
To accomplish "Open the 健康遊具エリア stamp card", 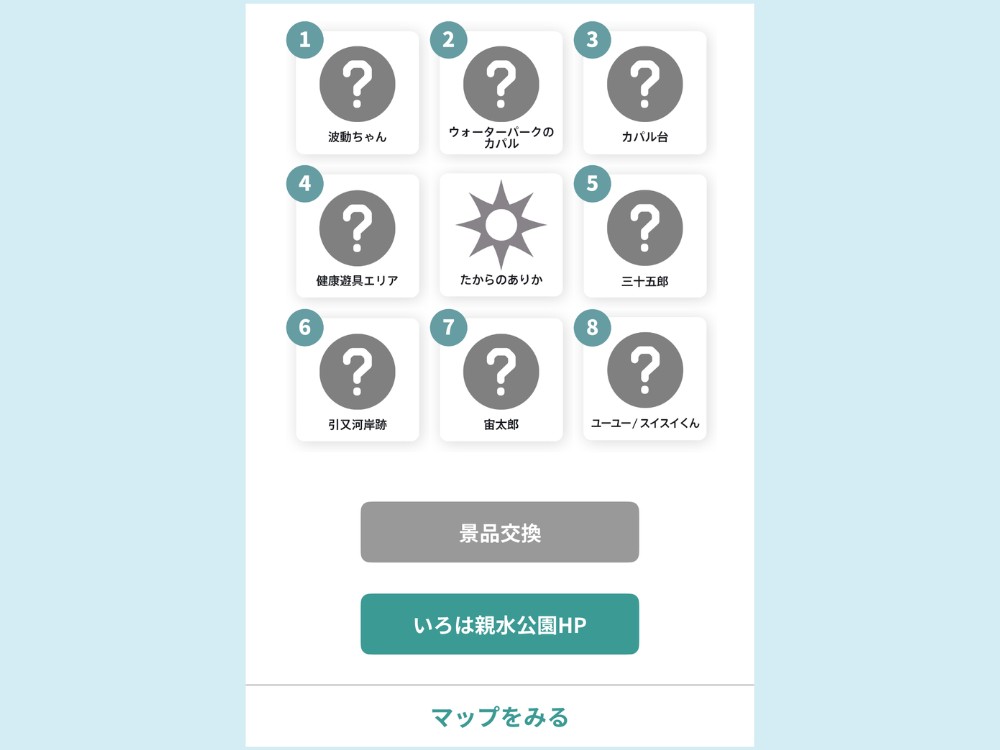I will [357, 236].
